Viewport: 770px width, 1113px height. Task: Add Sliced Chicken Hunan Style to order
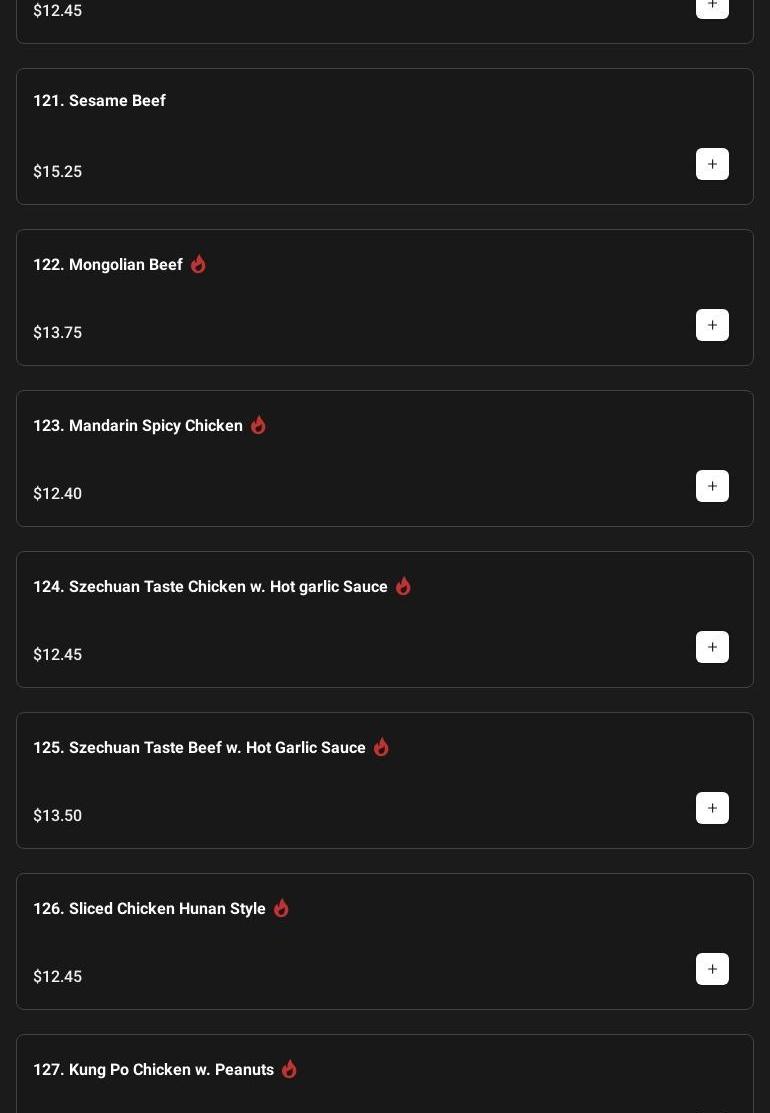coord(712,969)
